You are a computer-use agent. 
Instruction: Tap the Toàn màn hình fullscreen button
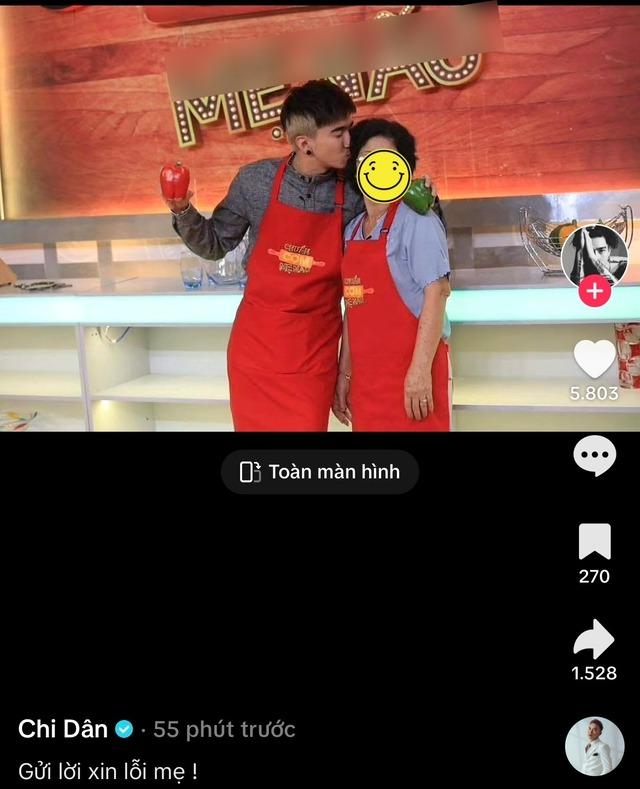pyautogui.click(x=320, y=472)
